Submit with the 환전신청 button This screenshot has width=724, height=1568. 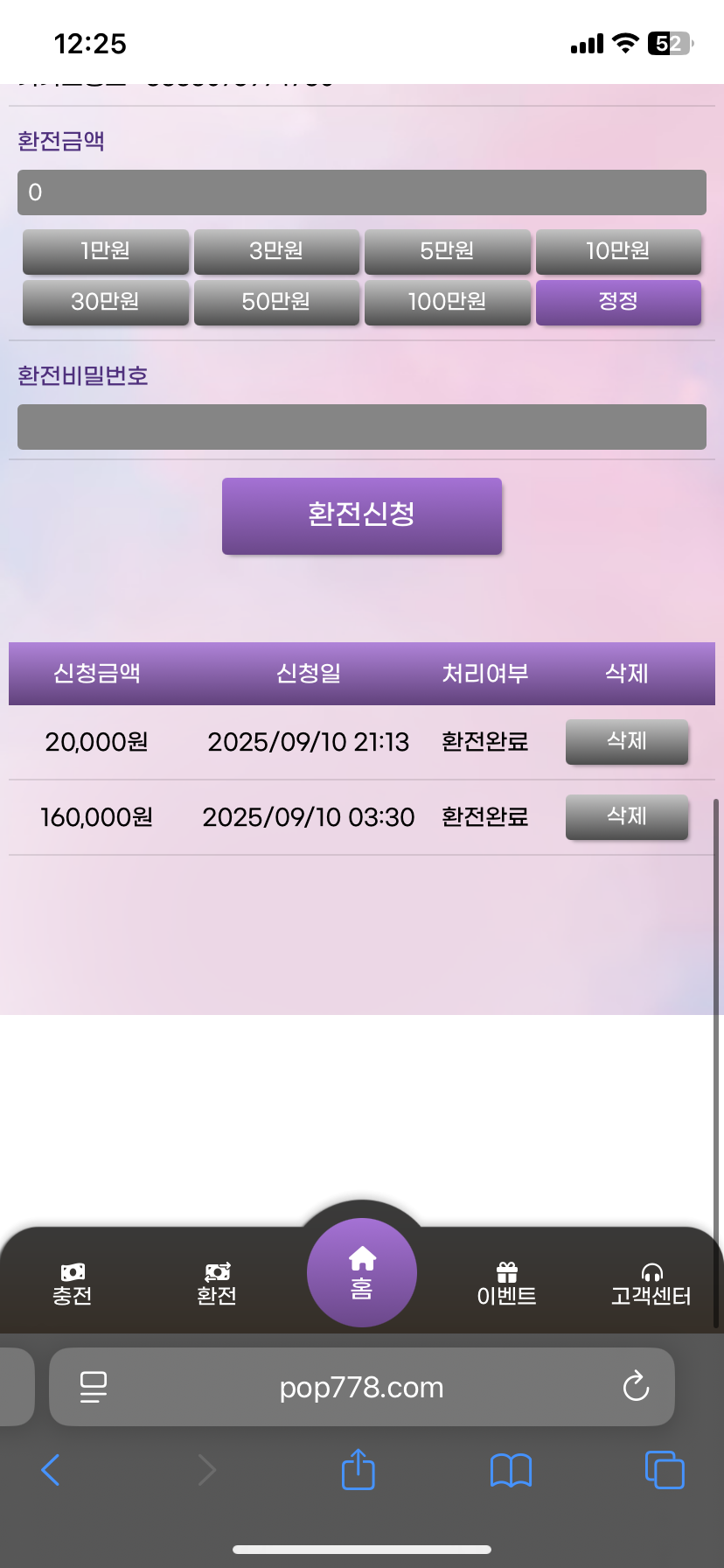click(362, 516)
